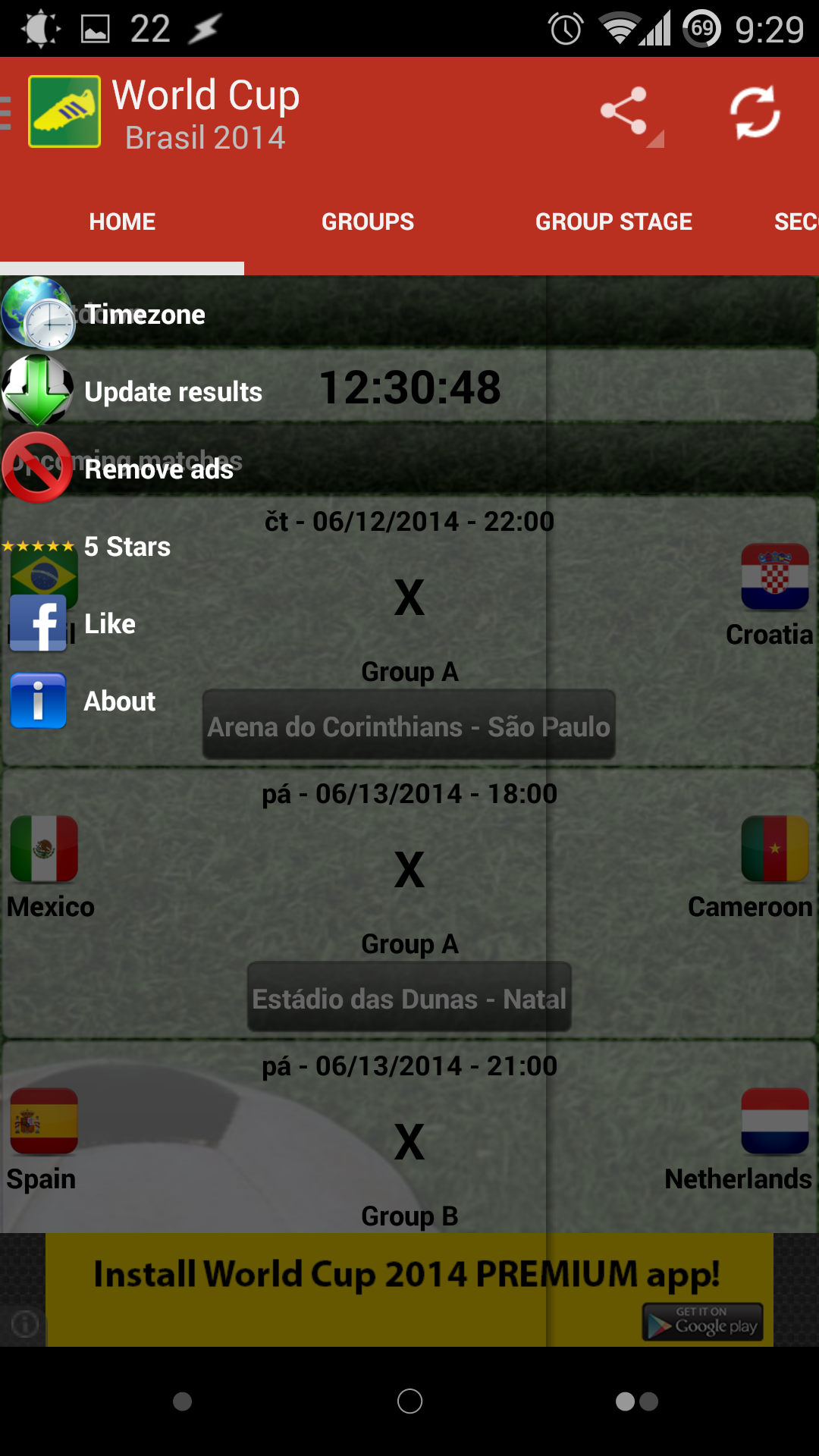Tap the Facebook Like entry
This screenshot has height=1456, width=819.
[273, 623]
